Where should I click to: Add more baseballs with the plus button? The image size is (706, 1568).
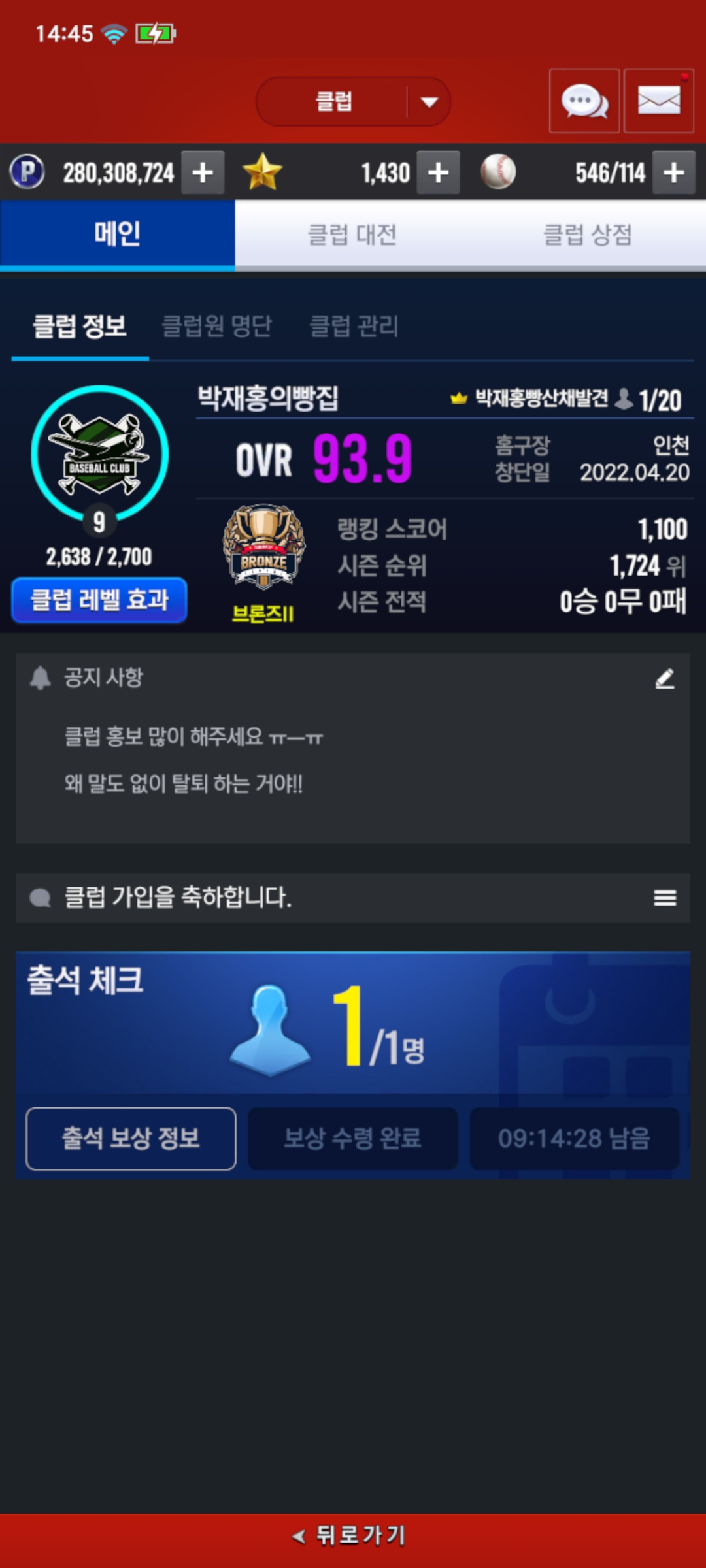pos(673,173)
